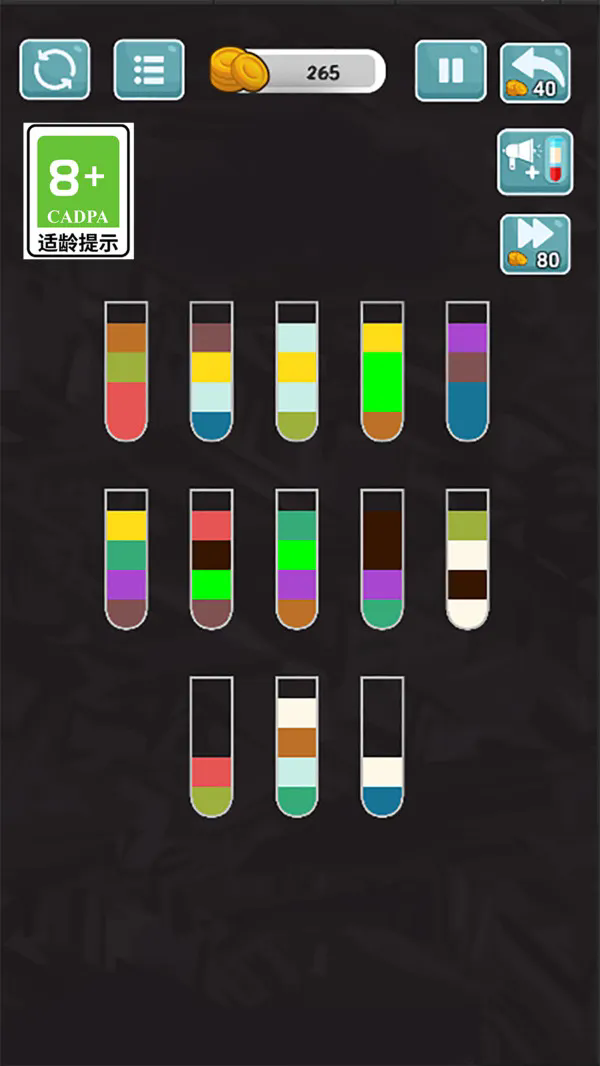Add an extra empty tube
Image resolution: width=600 pixels, height=1066 pixels.
click(535, 162)
